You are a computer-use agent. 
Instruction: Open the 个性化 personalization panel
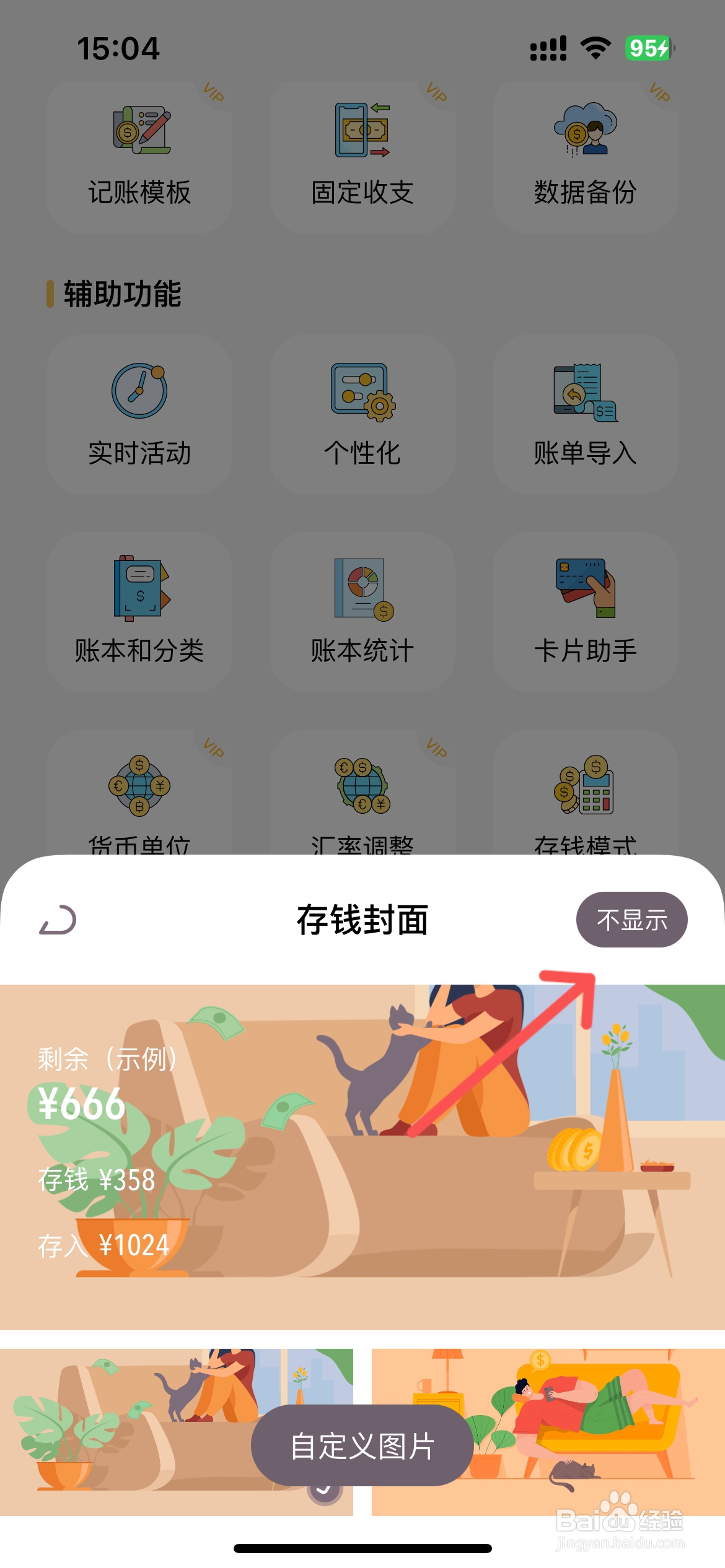362,415
